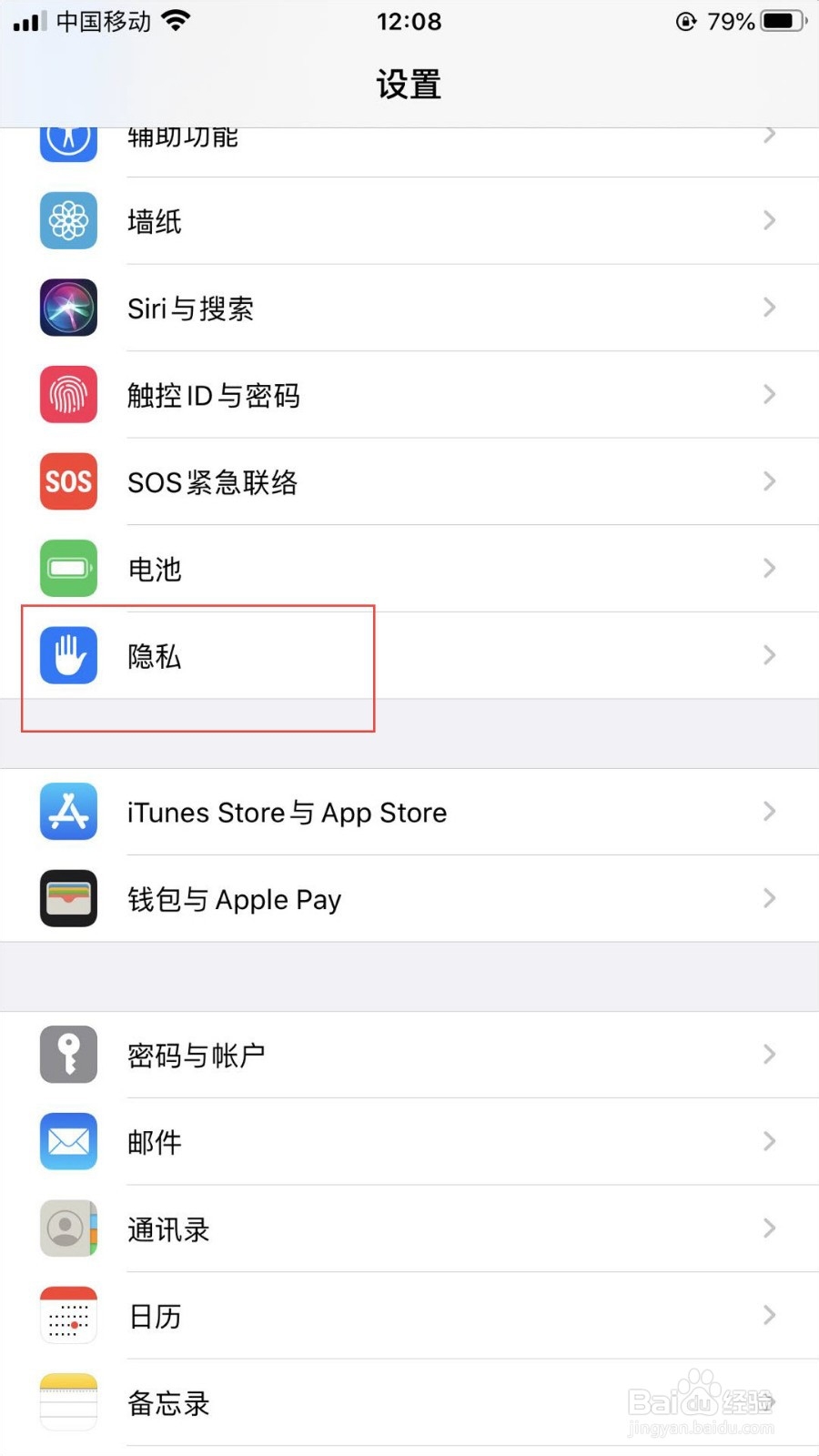819x1456 pixels.
Task: Select the Contacts (通讯录) icon
Action: [67, 1228]
